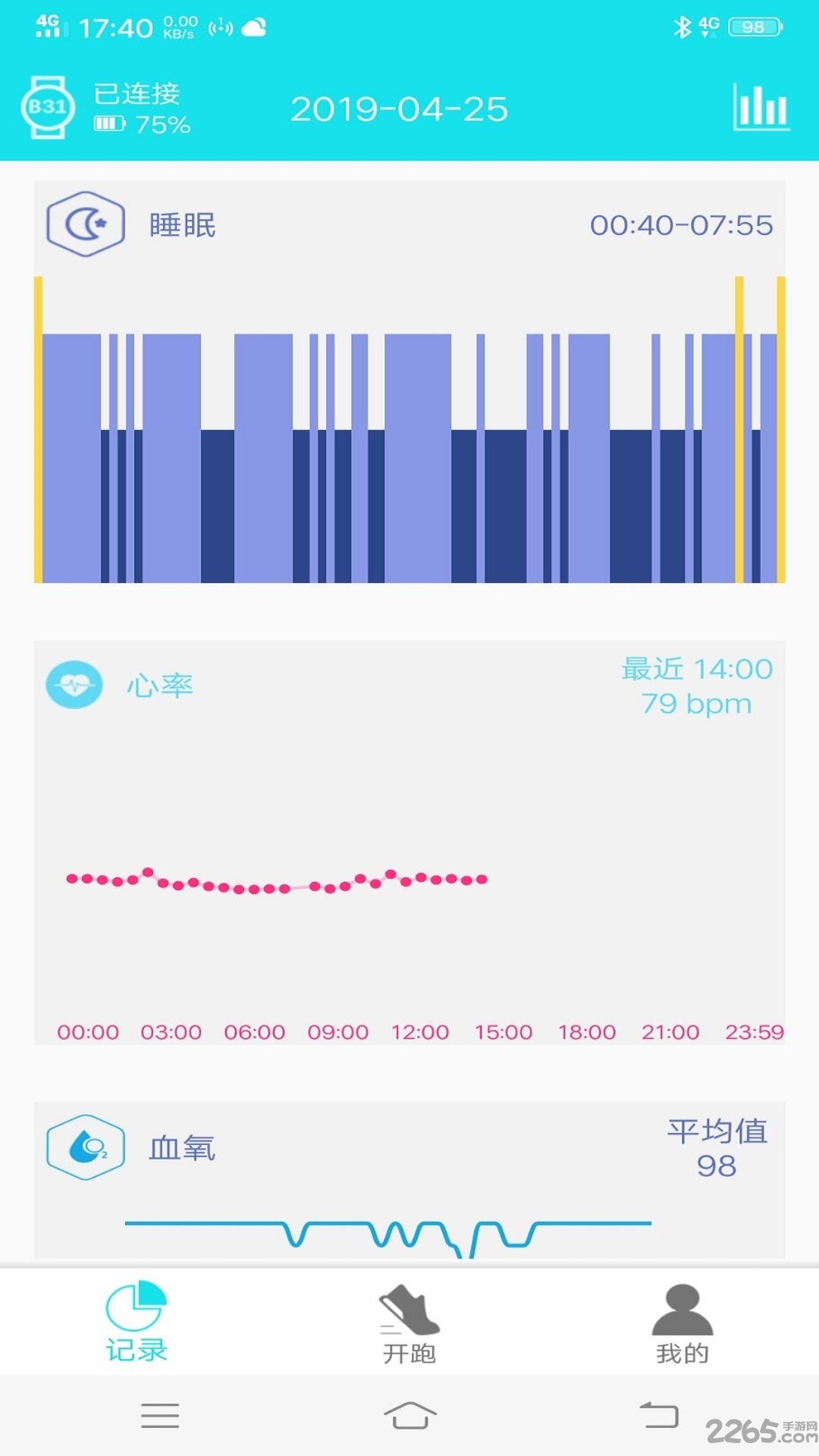Image resolution: width=819 pixels, height=1456 pixels.
Task: Switch to the 记录 tab
Action: 136,1323
